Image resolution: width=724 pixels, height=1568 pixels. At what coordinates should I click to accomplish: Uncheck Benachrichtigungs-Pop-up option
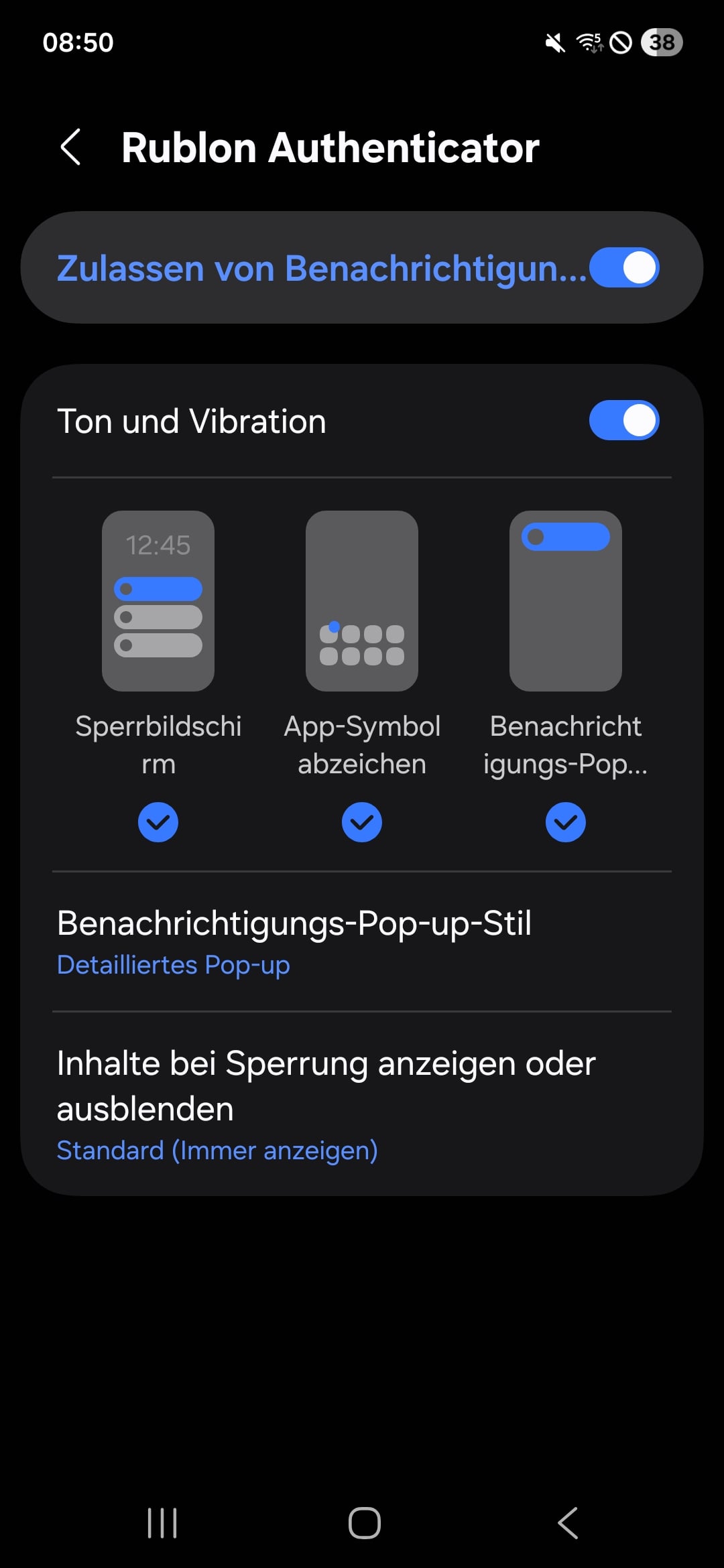tap(566, 822)
